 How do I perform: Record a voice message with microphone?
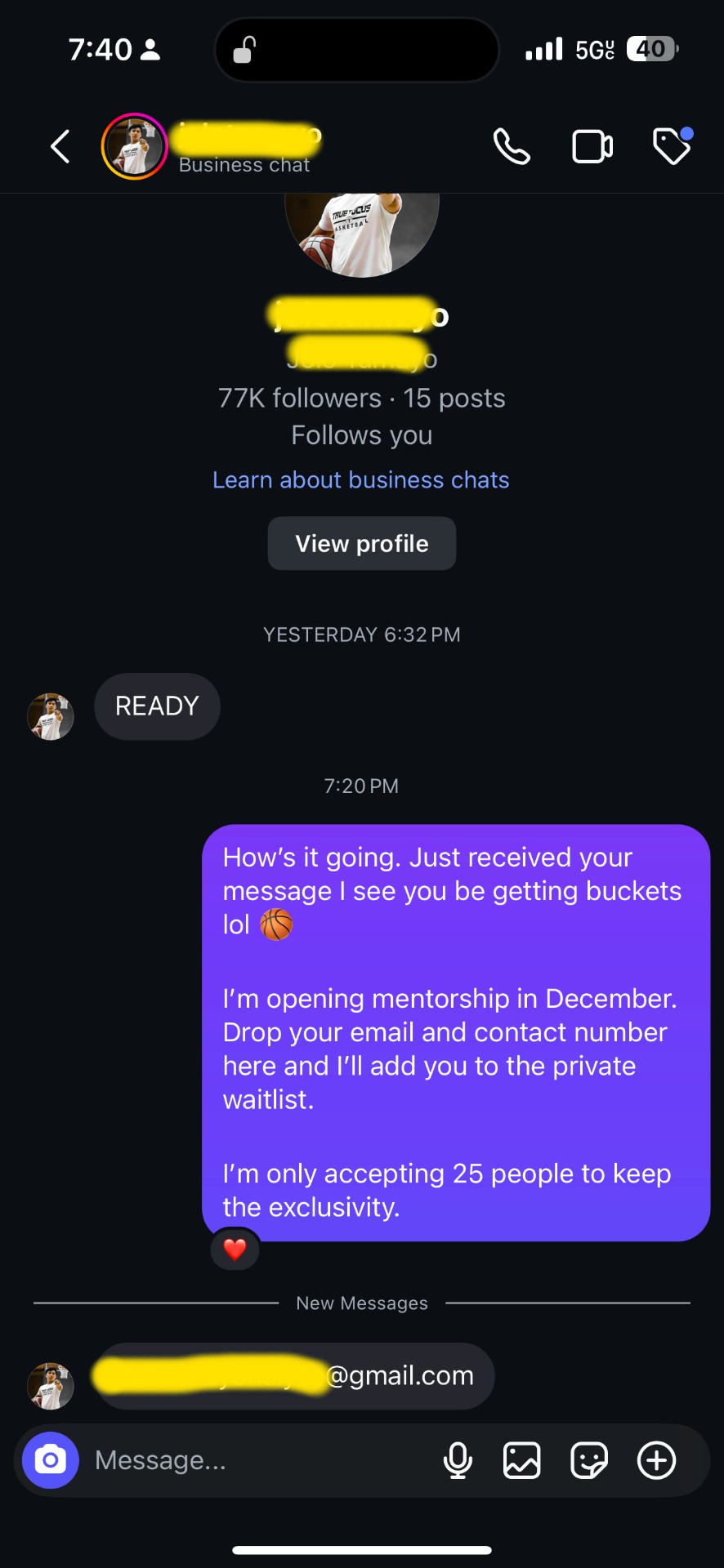point(458,1459)
